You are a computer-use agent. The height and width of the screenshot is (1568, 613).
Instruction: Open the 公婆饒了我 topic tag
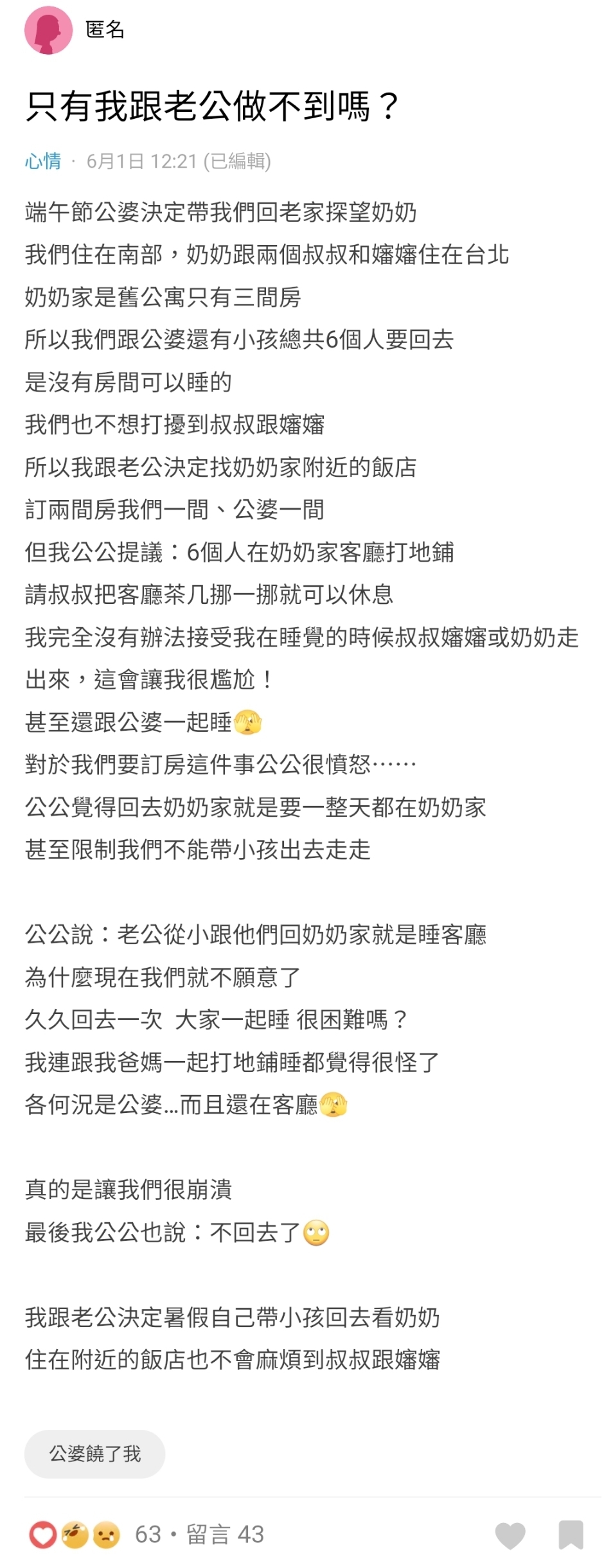(95, 1453)
